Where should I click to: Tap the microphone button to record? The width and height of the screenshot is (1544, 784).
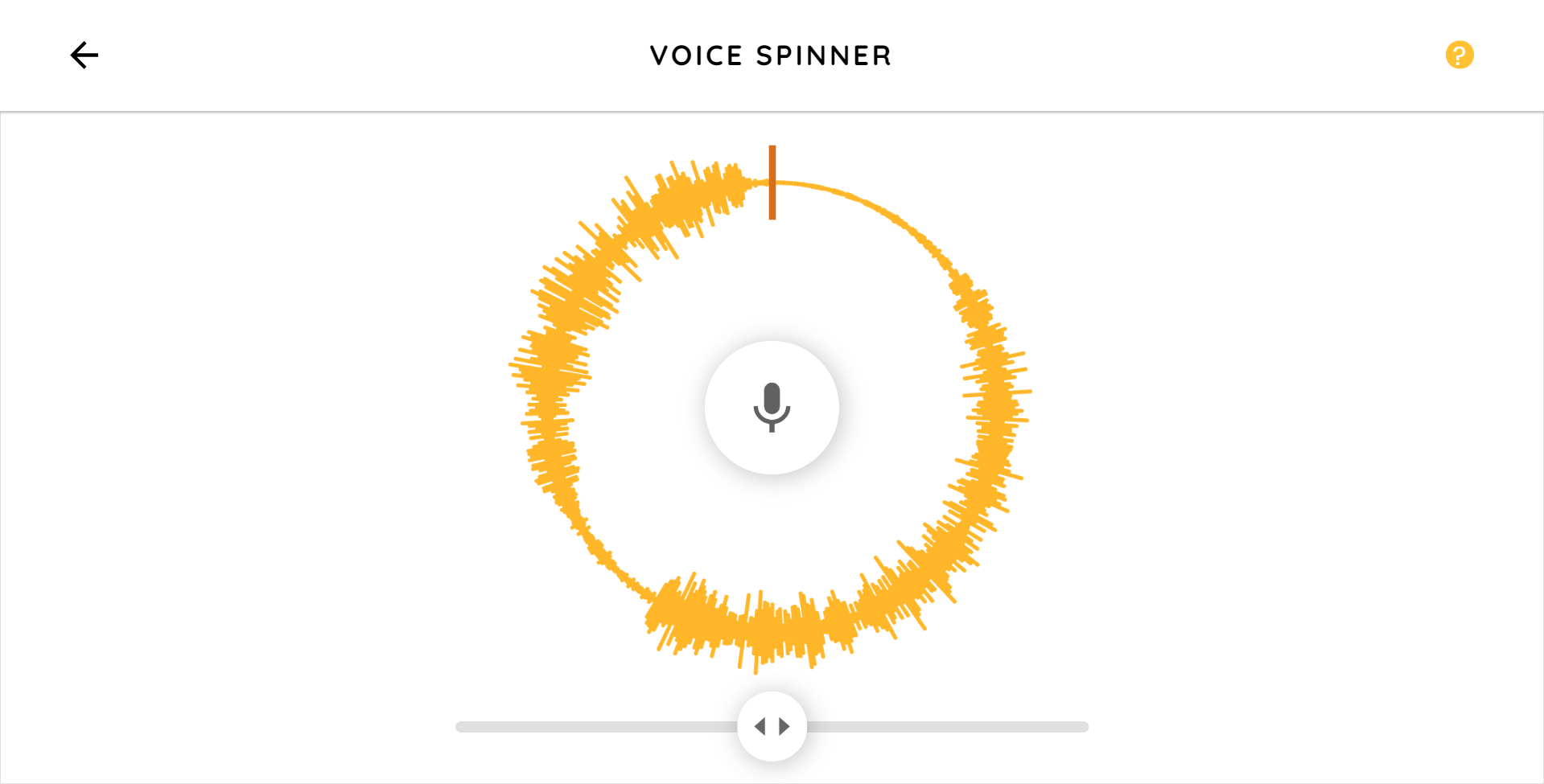tap(772, 408)
